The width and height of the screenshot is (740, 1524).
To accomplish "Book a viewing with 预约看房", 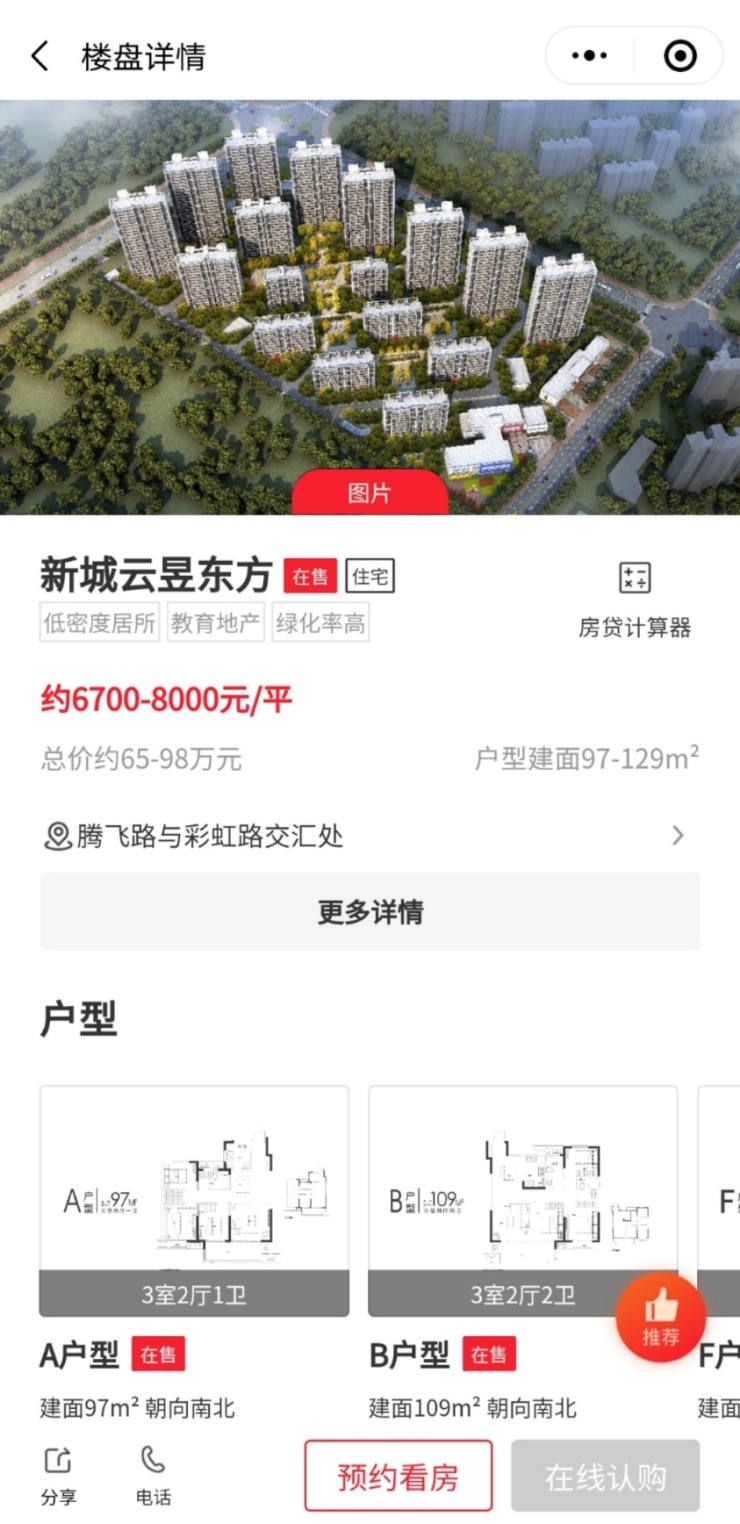I will coord(398,1476).
